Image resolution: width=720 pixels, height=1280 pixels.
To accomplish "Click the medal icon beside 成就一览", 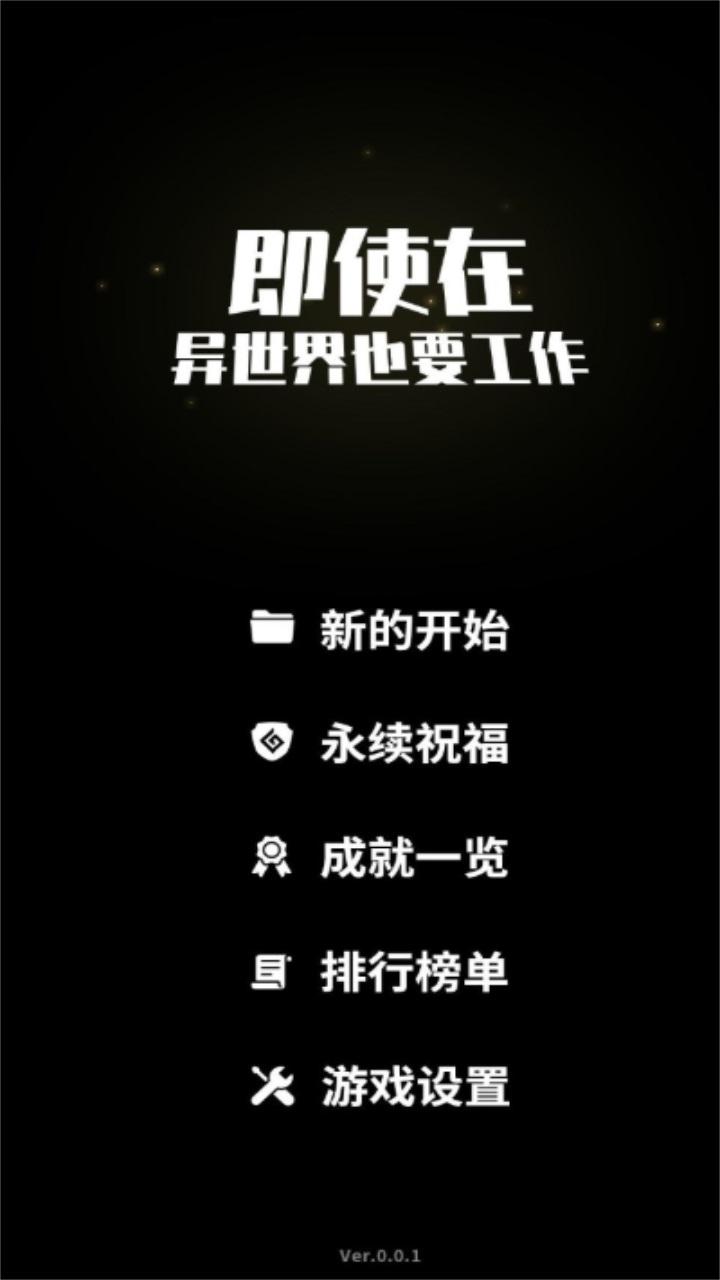I will click(x=272, y=858).
